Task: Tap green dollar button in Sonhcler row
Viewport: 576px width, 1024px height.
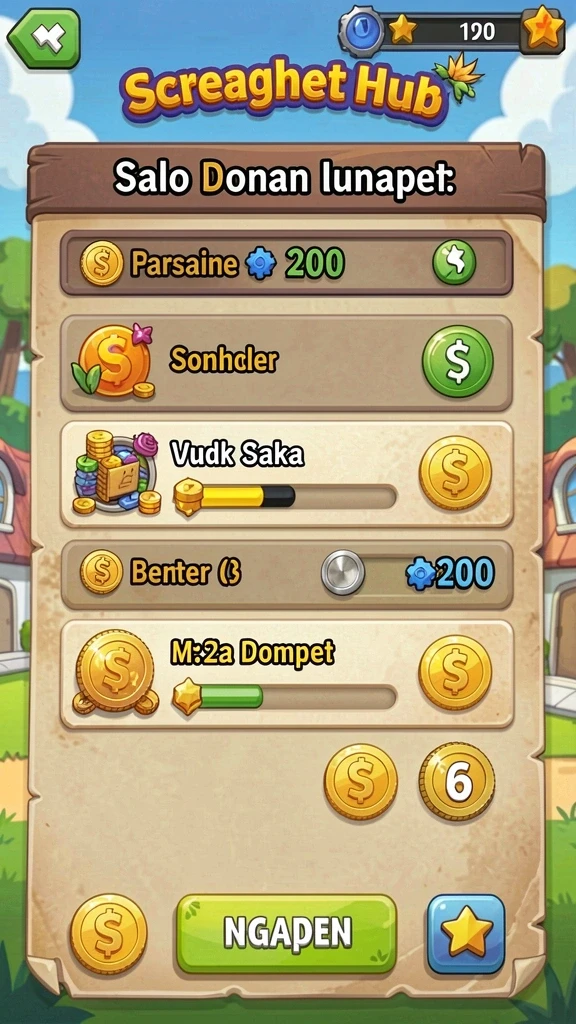Action: tap(457, 361)
